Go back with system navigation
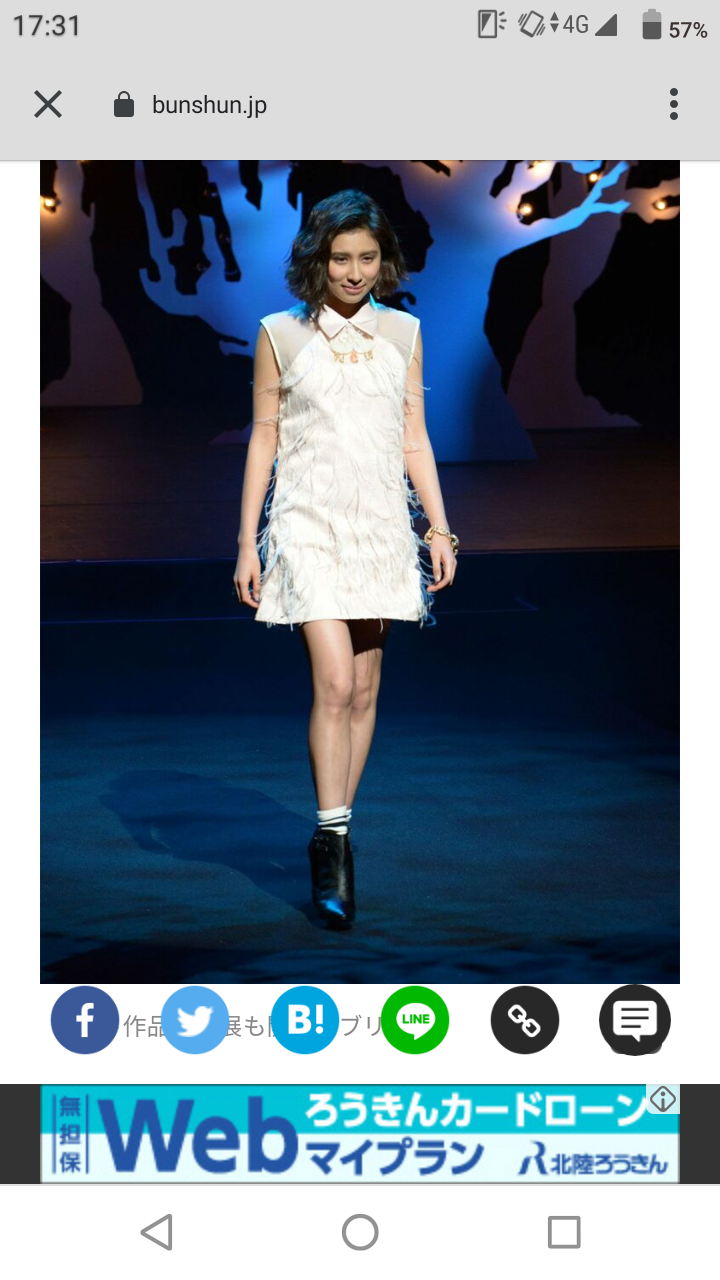The image size is (720, 1280). click(157, 1232)
